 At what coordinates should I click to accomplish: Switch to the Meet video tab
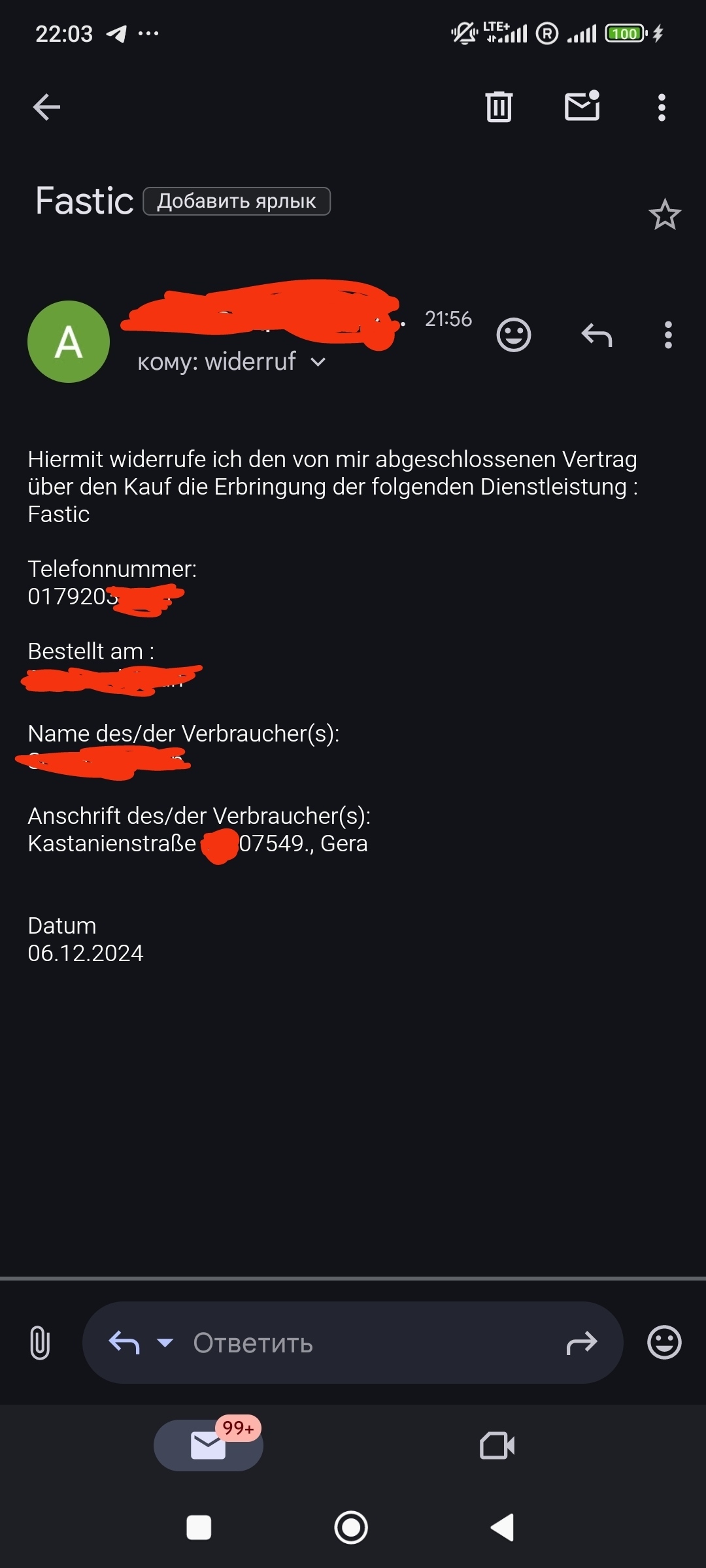tap(497, 1445)
